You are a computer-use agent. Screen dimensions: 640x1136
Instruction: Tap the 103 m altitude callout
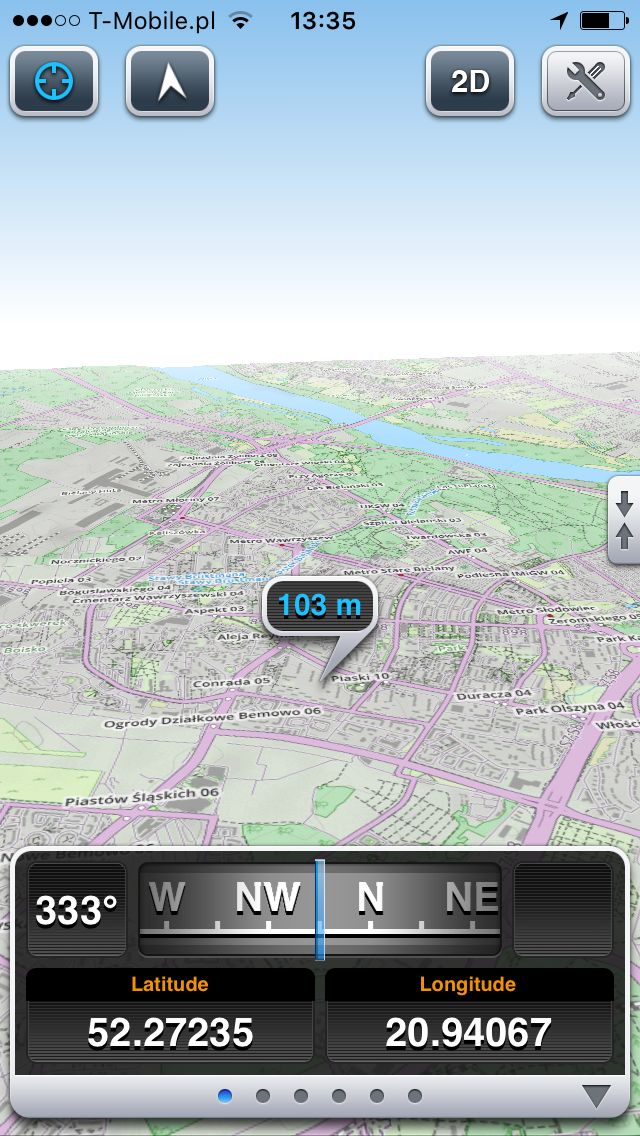320,605
